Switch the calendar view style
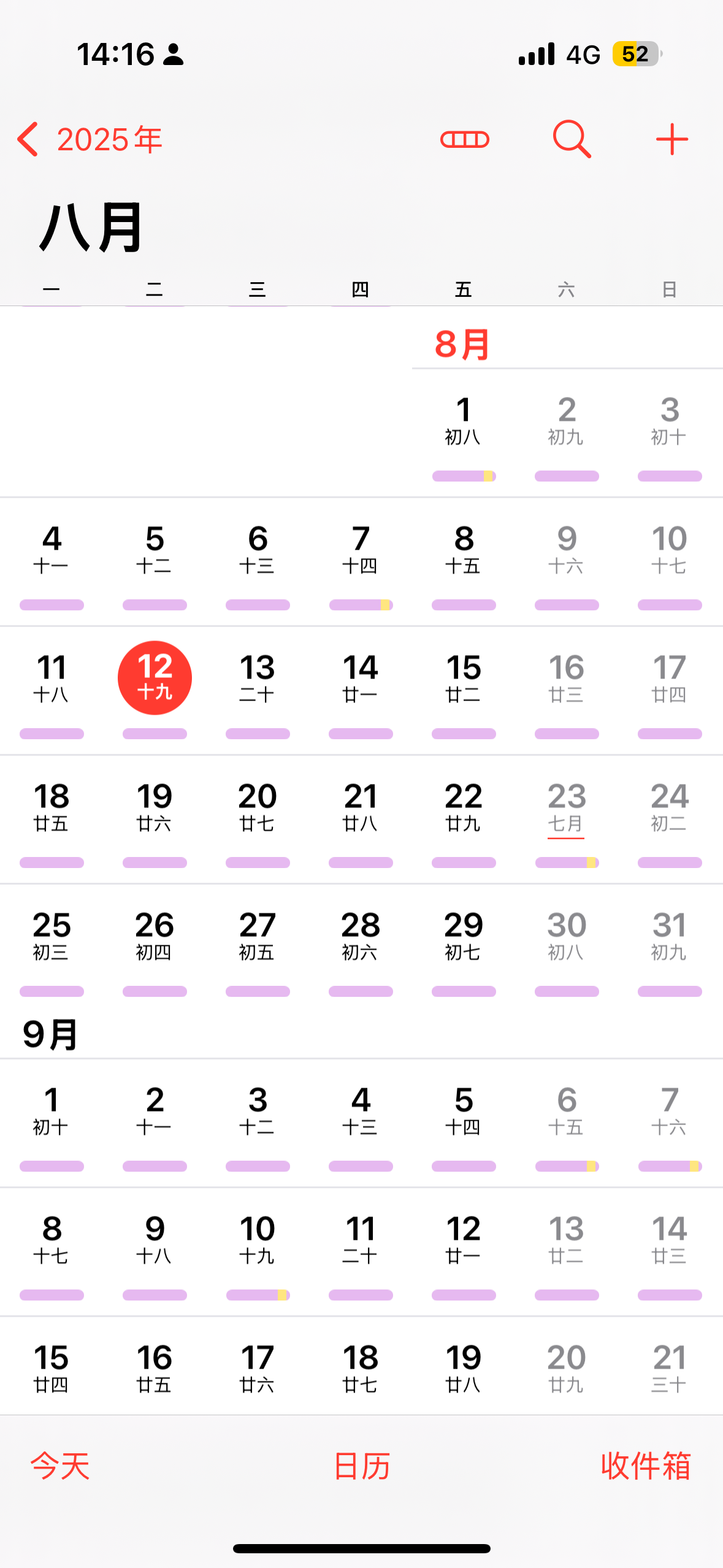 tap(464, 140)
